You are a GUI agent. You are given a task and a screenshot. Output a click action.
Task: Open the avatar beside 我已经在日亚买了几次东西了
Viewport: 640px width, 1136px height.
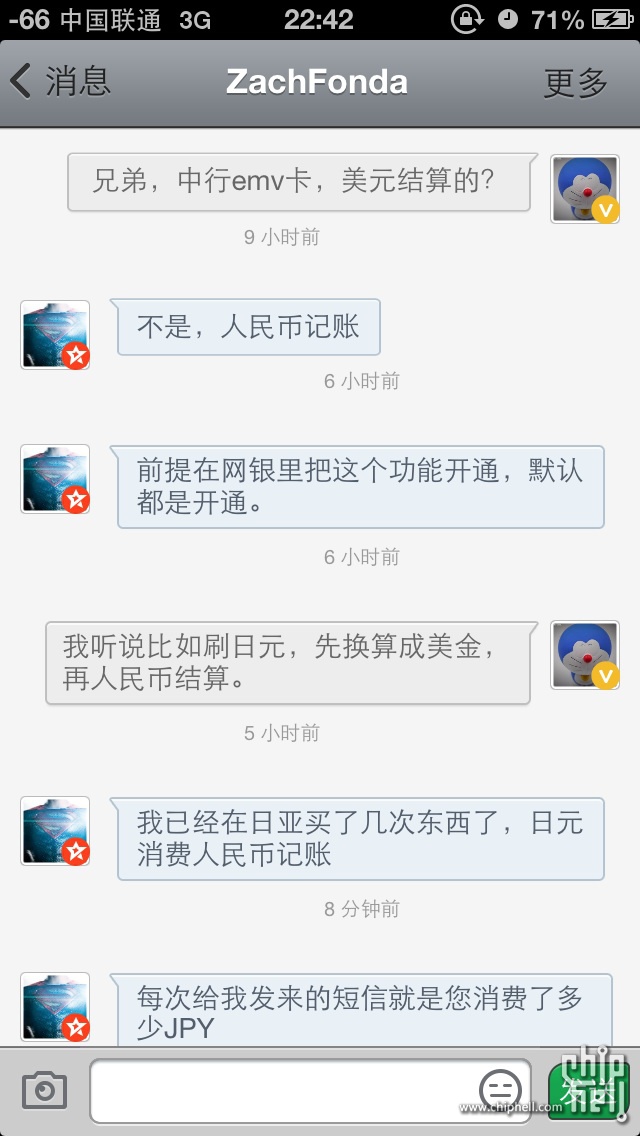click(x=55, y=830)
